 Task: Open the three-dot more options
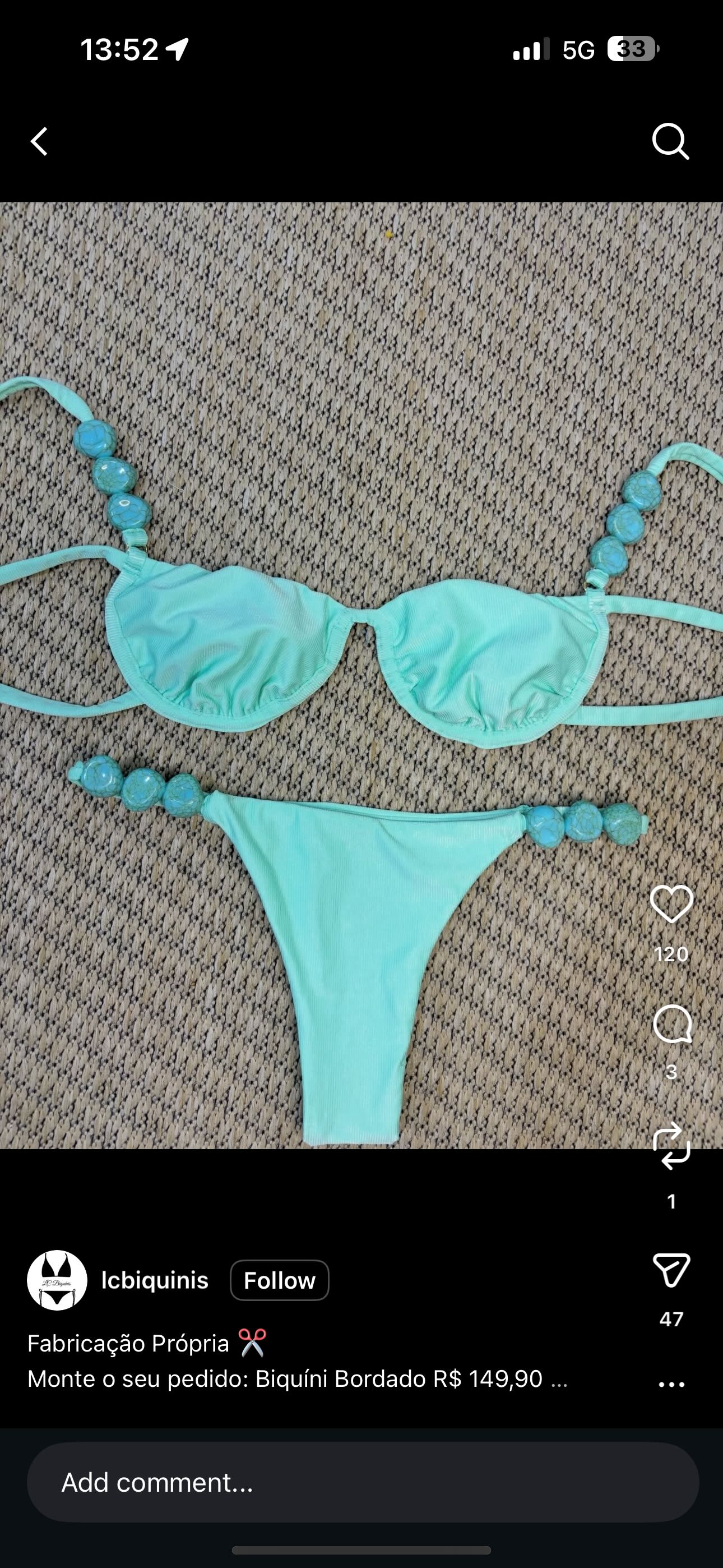(671, 1383)
